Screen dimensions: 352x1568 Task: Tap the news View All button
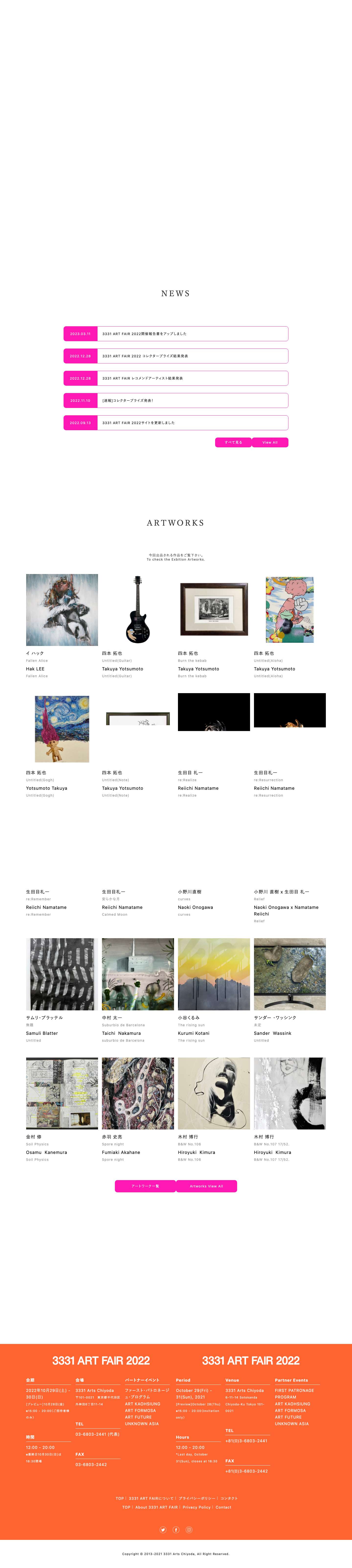(270, 442)
